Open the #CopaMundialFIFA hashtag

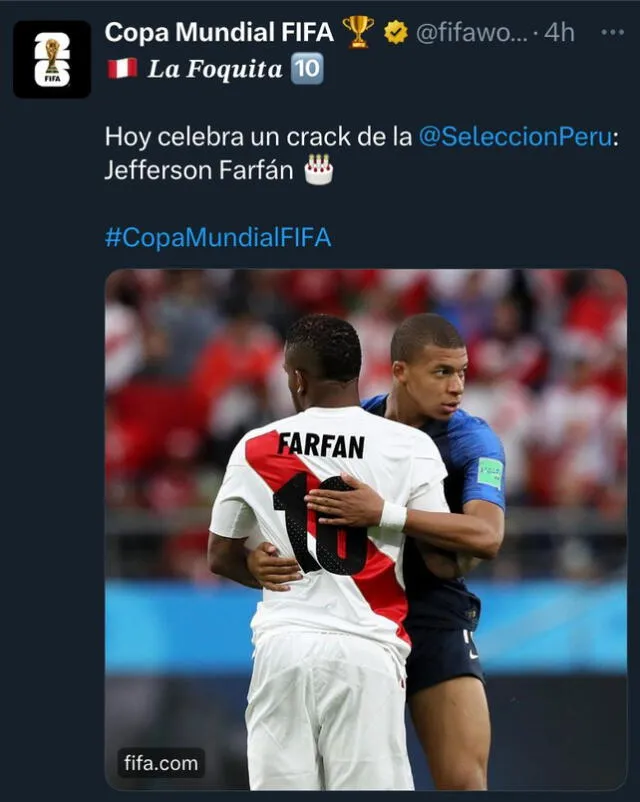tap(218, 237)
